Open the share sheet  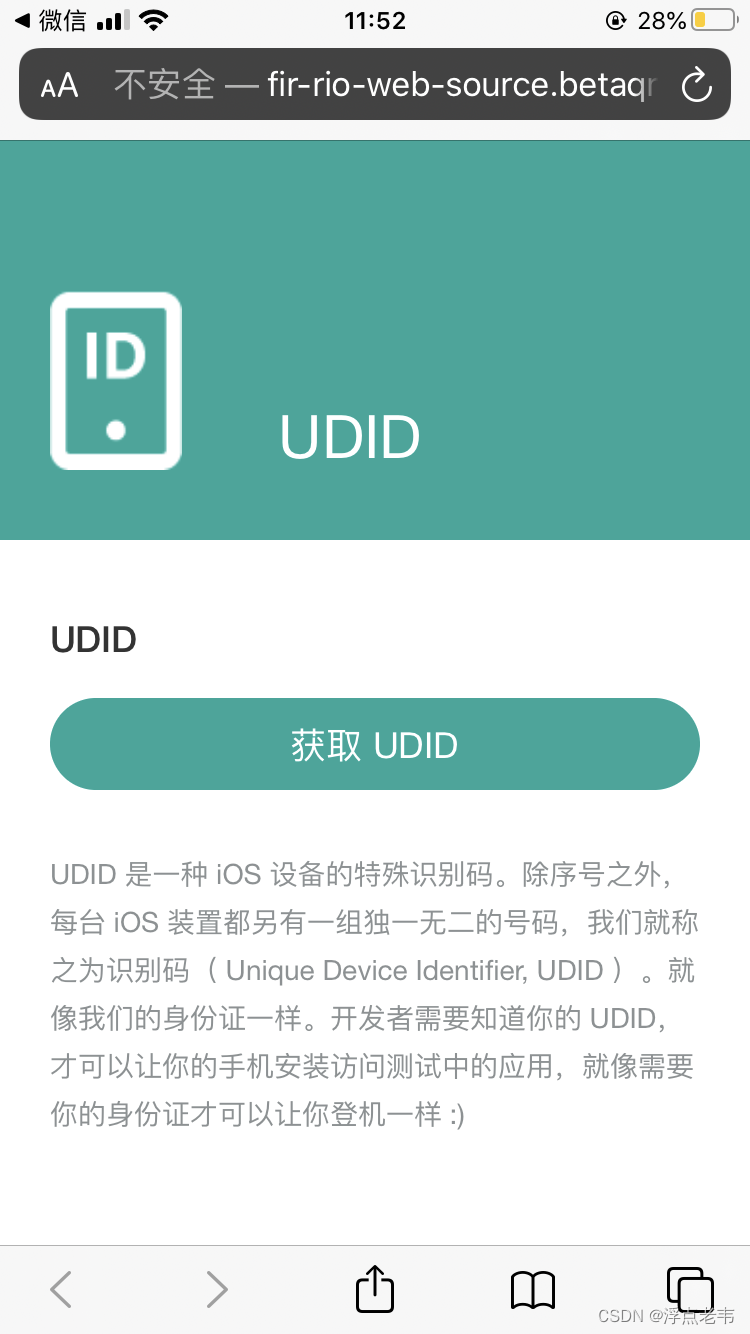375,1287
